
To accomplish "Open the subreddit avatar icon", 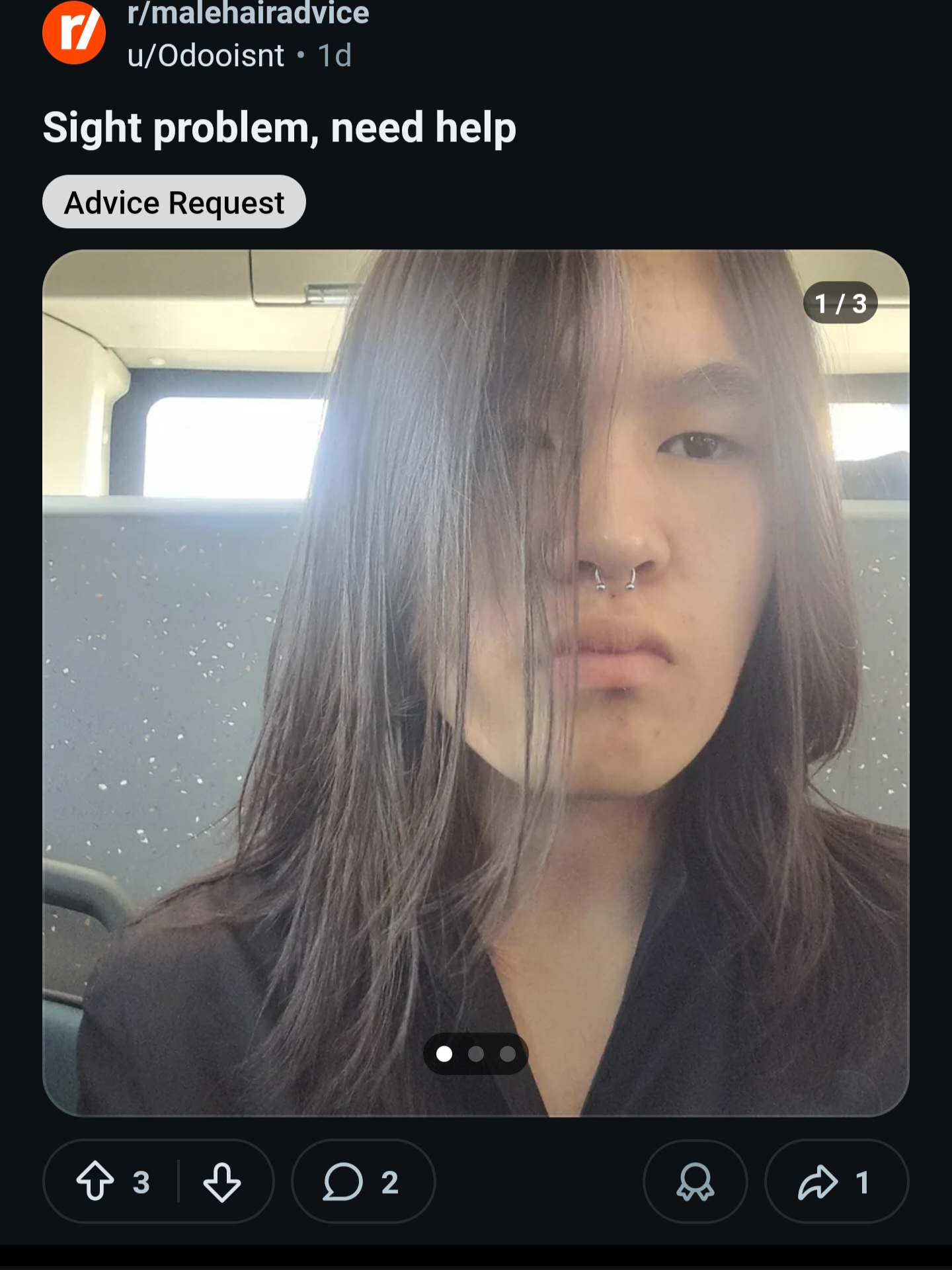I will pyautogui.click(x=74, y=32).
